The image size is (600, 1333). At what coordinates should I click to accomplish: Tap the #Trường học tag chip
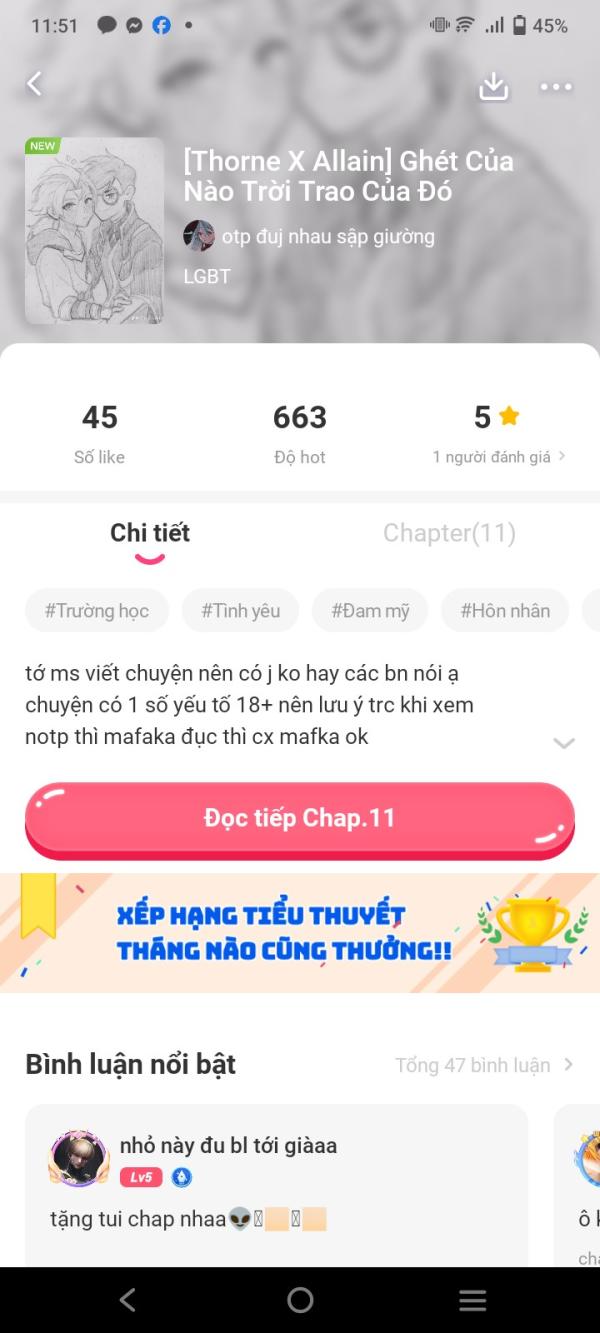pyautogui.click(x=97, y=611)
